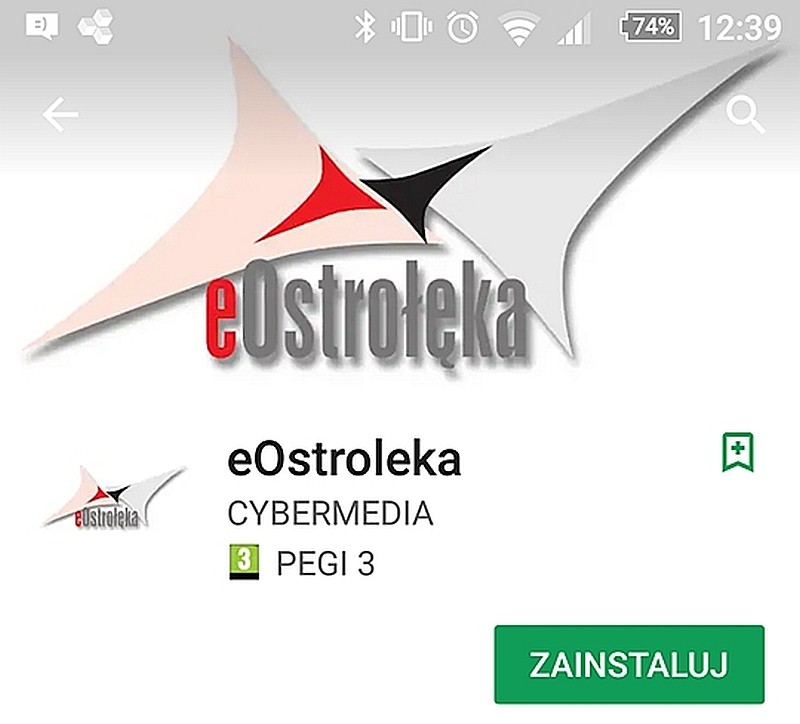Open the CYBERMEDIA developer page
The width and height of the screenshot is (800, 724).
click(x=331, y=514)
